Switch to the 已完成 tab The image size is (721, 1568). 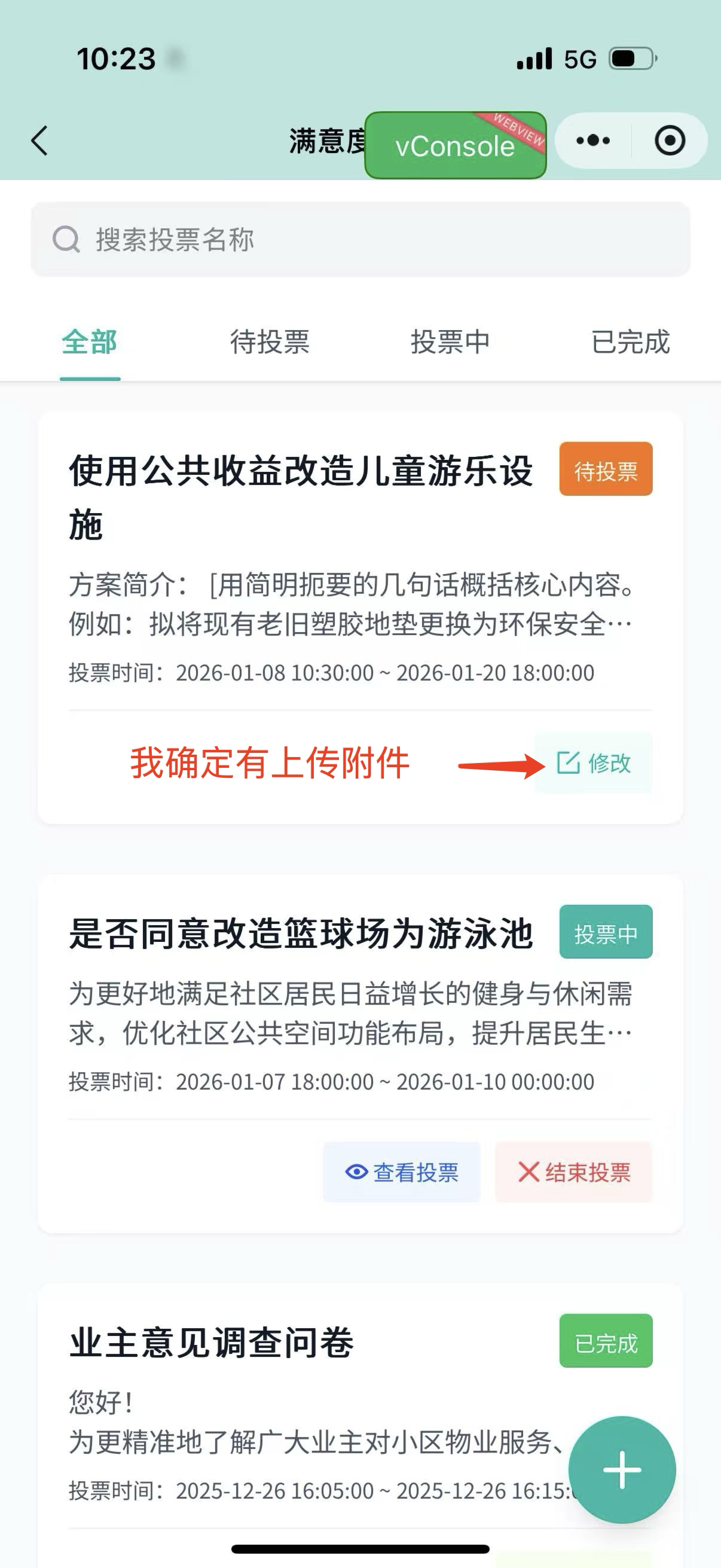coord(630,343)
